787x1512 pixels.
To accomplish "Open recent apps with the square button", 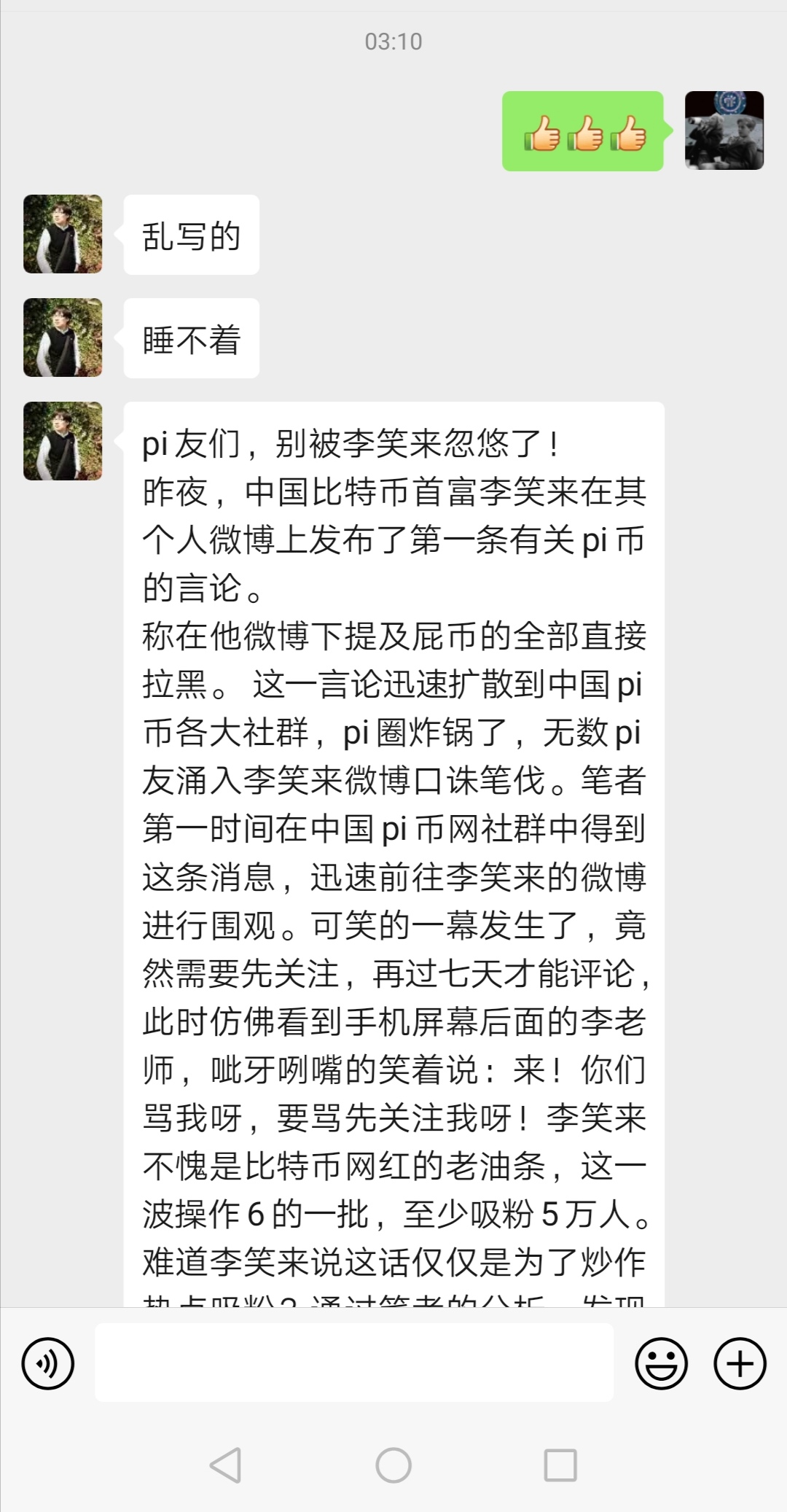I will 560,1465.
